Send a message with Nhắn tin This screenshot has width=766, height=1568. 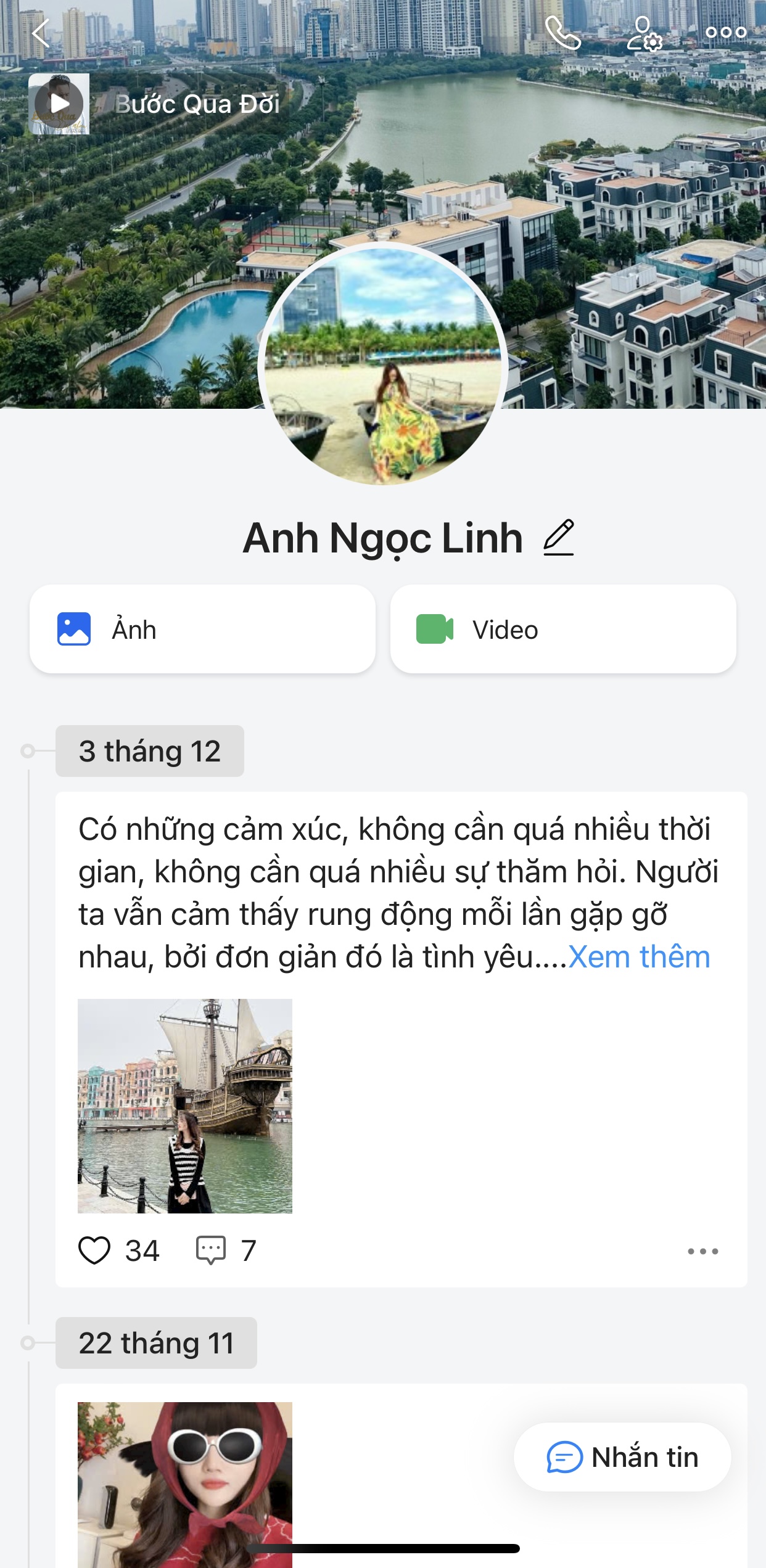(622, 1458)
